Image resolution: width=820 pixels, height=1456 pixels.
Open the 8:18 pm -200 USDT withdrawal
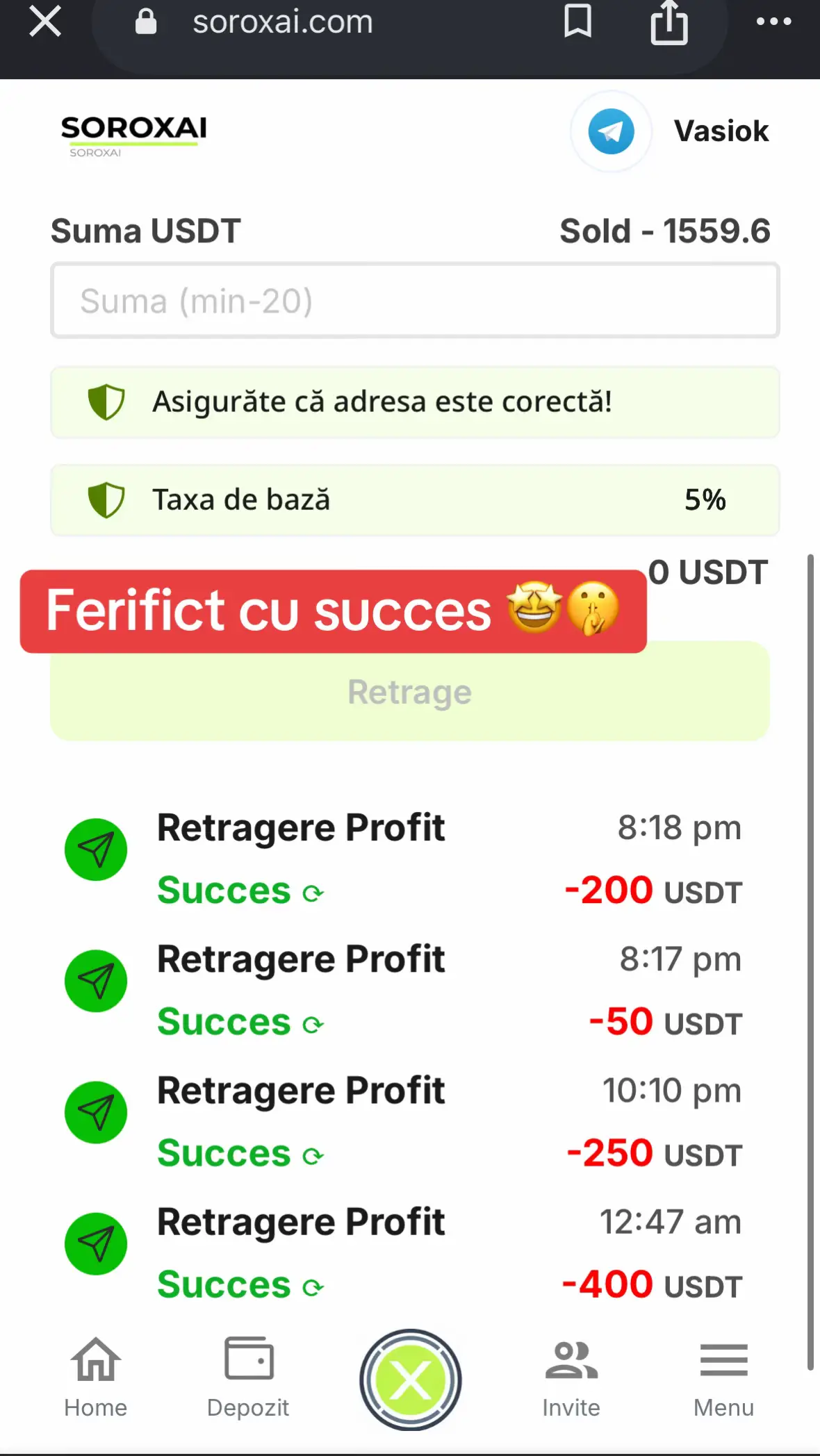pyautogui.click(x=403, y=859)
